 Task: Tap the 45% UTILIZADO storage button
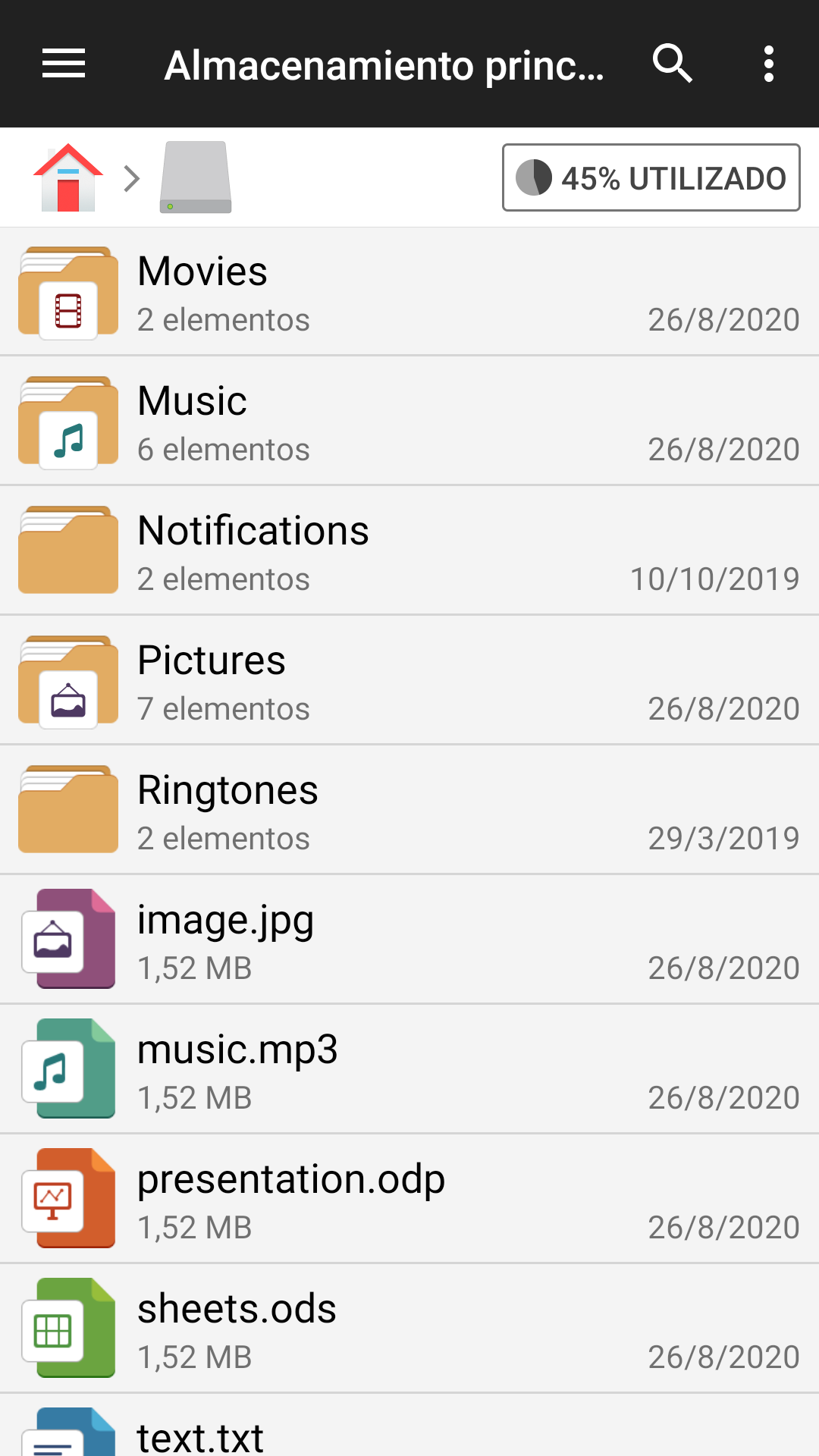click(x=651, y=177)
